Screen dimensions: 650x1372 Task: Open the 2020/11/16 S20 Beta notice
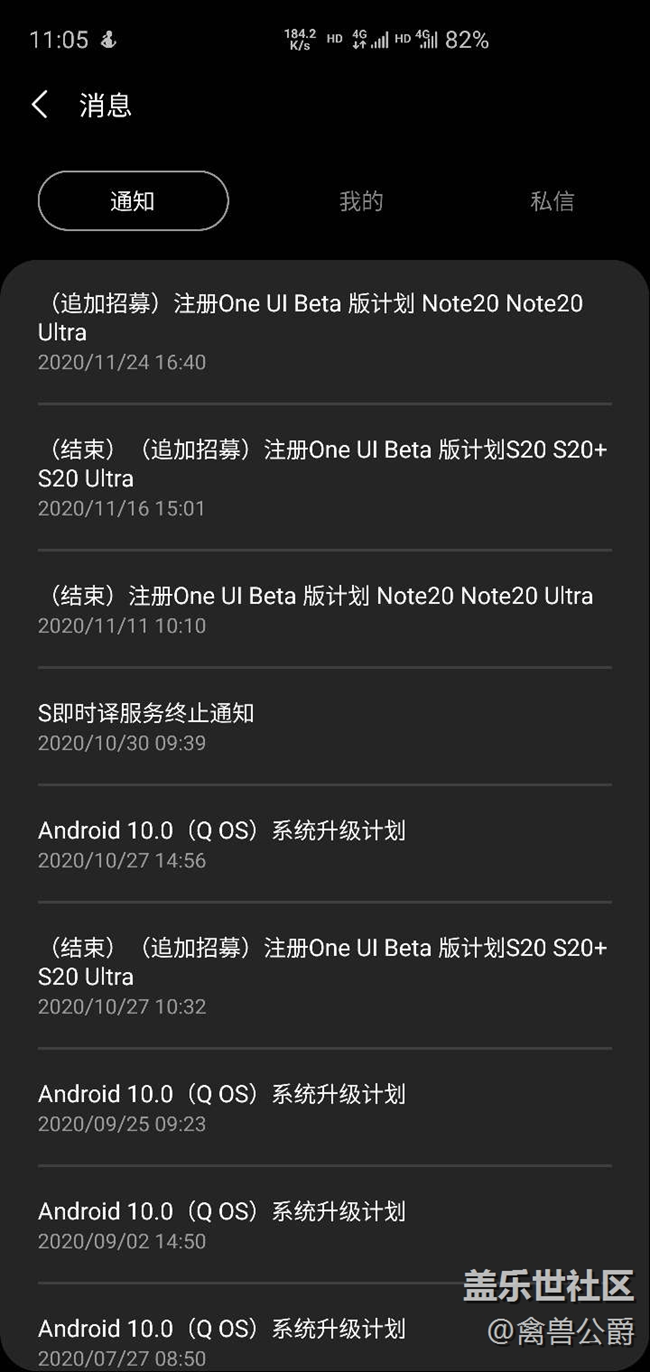tap(322, 477)
